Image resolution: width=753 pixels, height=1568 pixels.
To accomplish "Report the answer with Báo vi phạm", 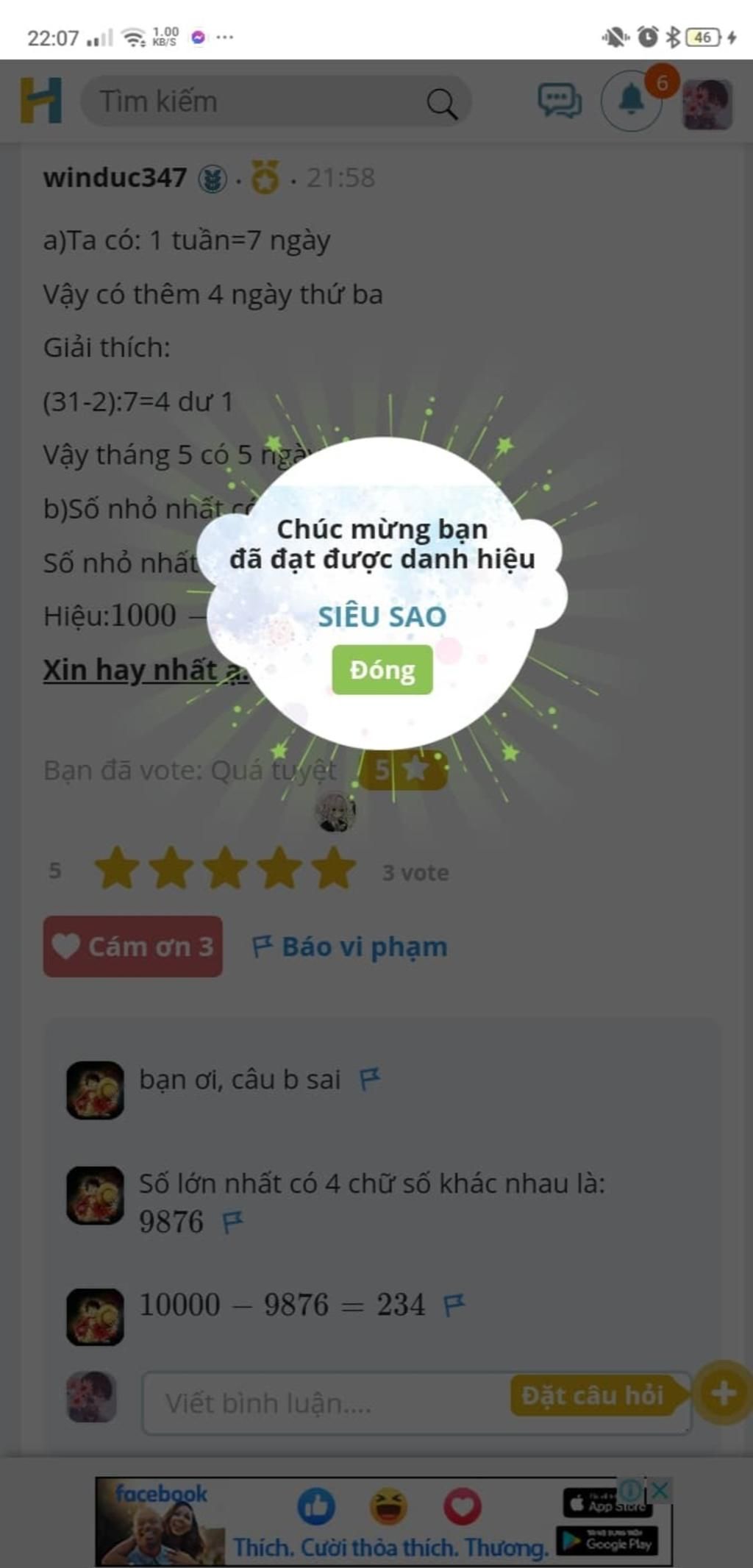I will (350, 947).
